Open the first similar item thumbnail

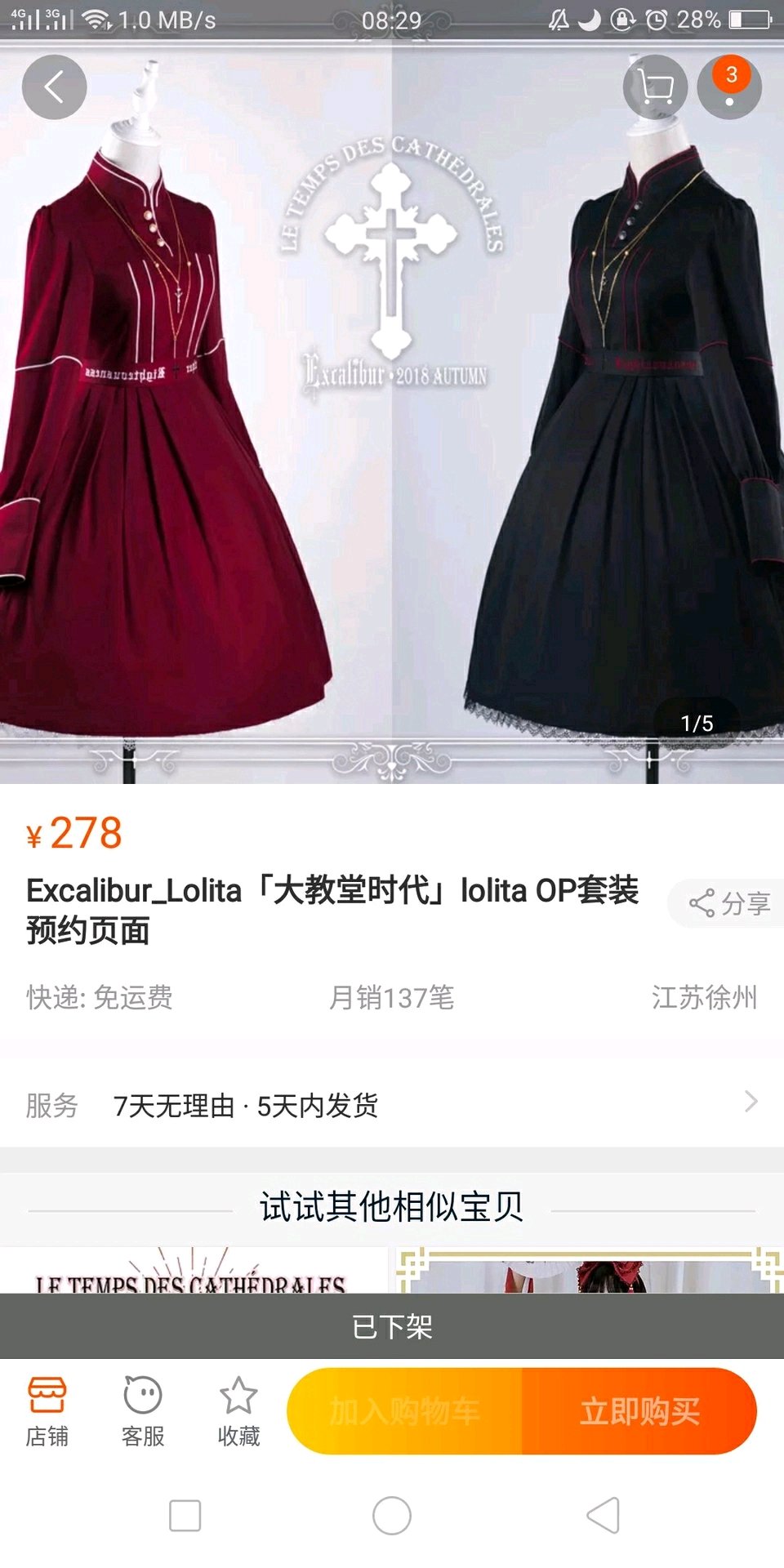pos(194,1271)
